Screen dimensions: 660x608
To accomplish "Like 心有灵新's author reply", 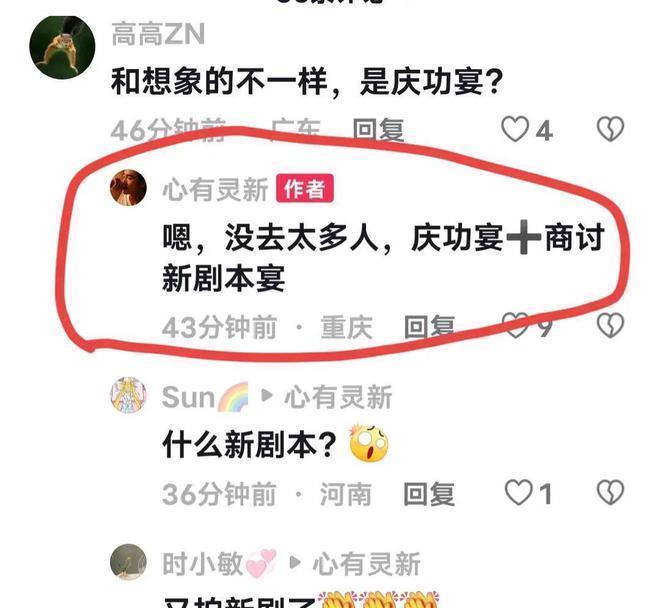I will click(x=515, y=326).
